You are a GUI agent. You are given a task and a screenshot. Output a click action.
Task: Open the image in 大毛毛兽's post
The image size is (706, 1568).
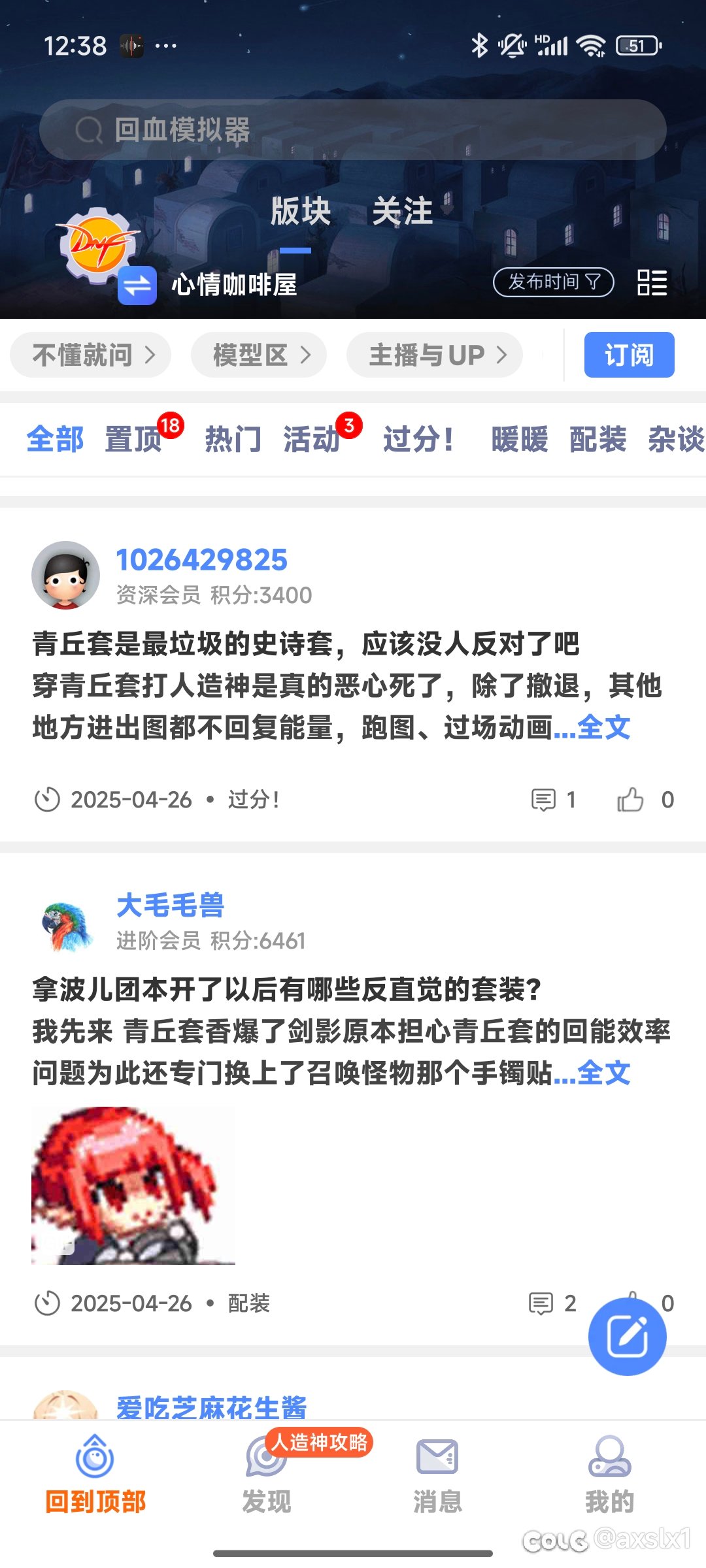[x=133, y=1185]
